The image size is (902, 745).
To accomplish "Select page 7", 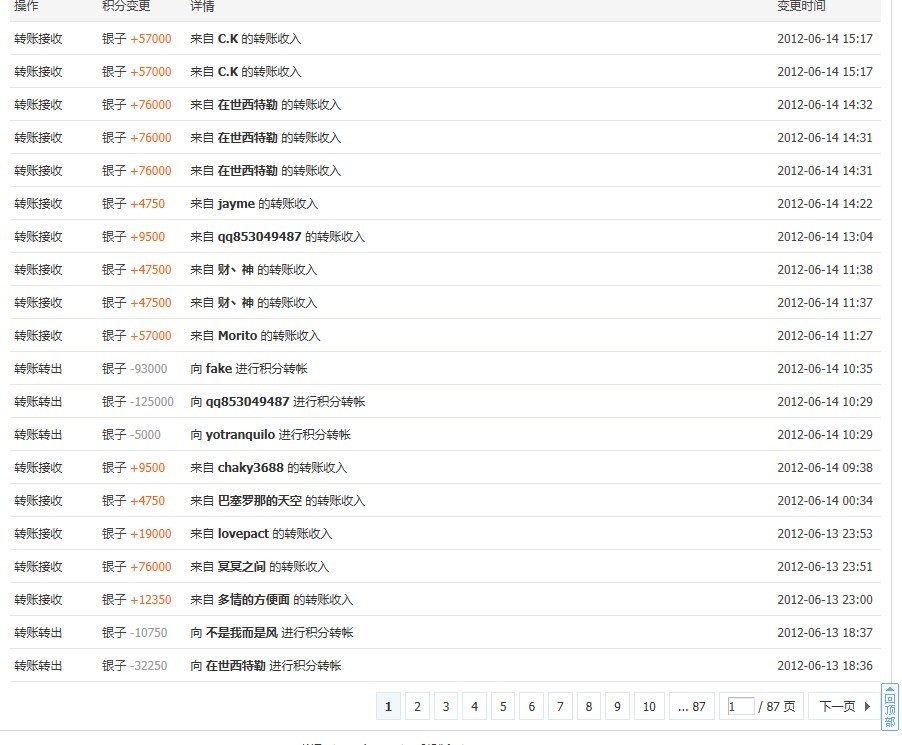I will [x=560, y=706].
